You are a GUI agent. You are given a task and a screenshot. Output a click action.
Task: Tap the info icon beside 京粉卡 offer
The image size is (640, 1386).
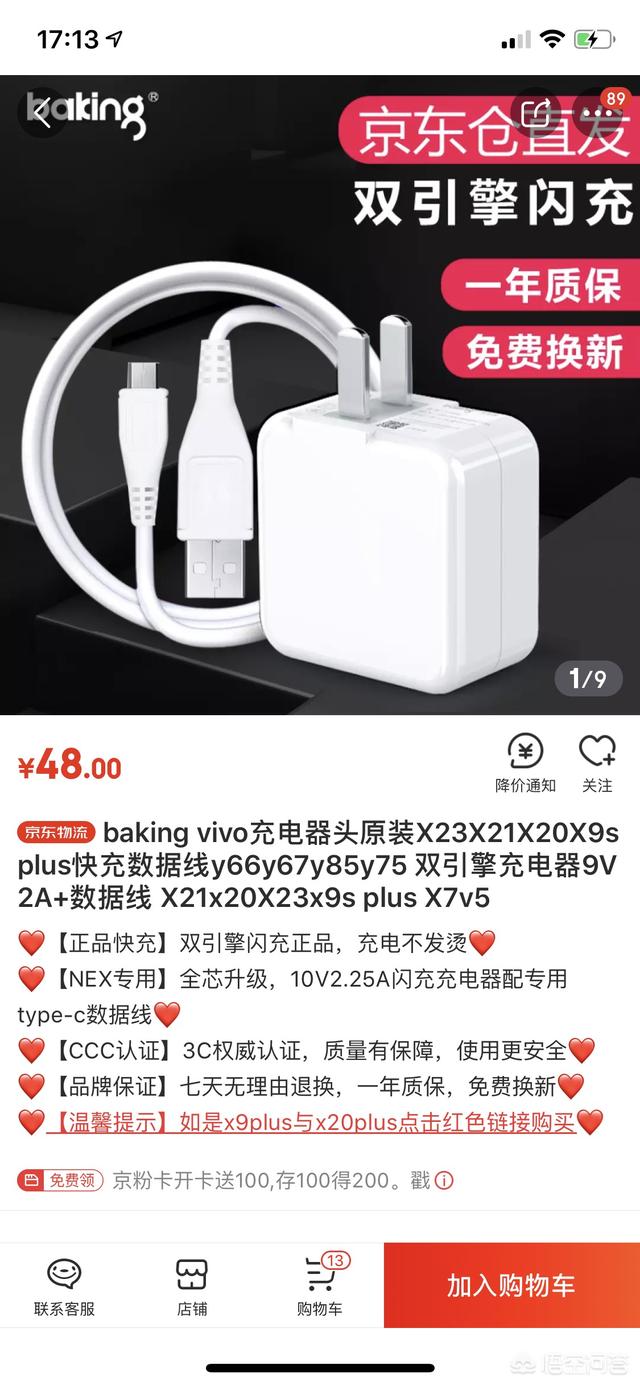444,1180
